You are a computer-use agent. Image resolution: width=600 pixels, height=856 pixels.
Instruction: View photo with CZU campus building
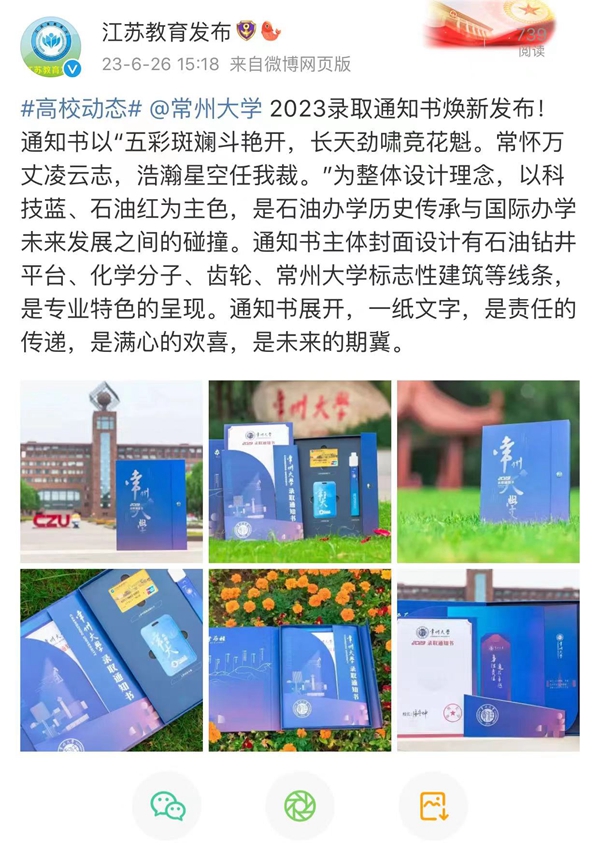(x=111, y=471)
